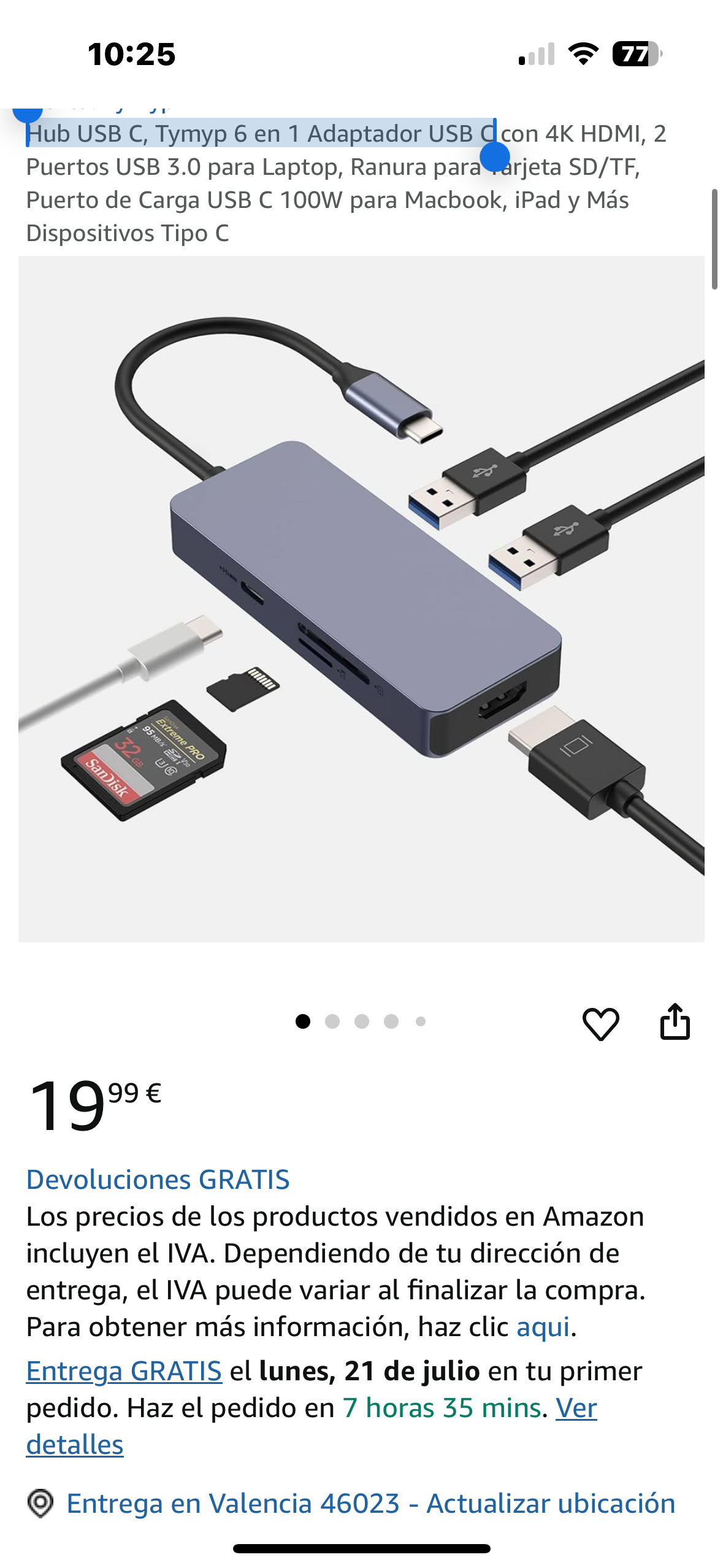723x1568 pixels.
Task: Update delivery location Valencia 46023
Action: click(x=370, y=1503)
